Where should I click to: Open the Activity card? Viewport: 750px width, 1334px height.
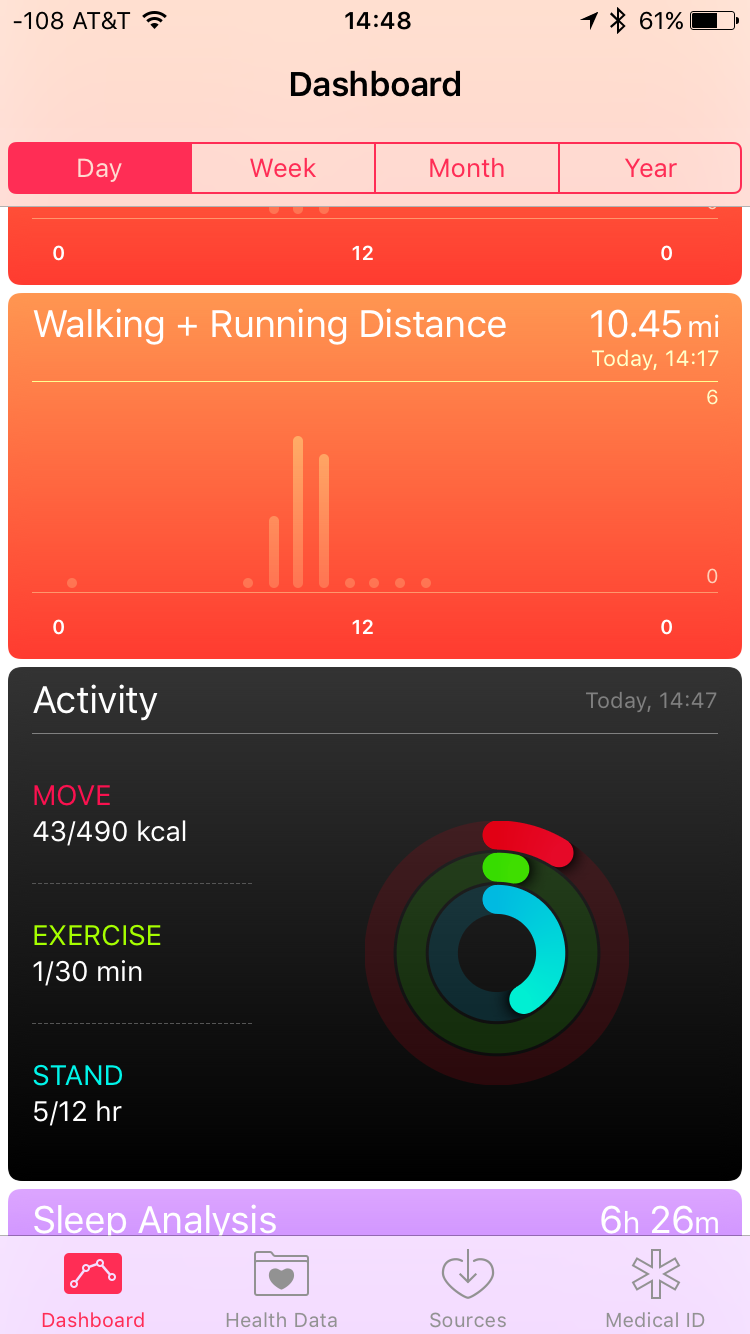pyautogui.click(x=375, y=924)
